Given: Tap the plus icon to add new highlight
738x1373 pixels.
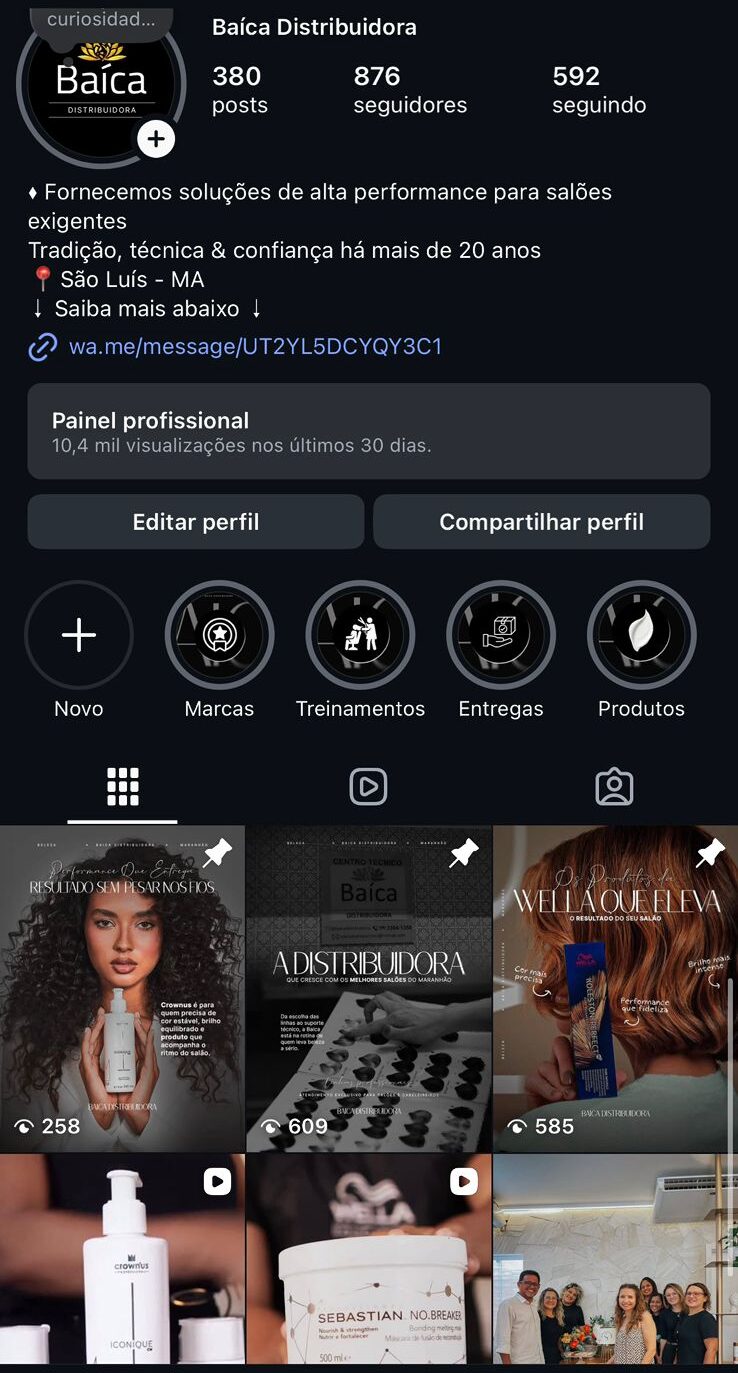Looking at the screenshot, I should click(x=79, y=635).
